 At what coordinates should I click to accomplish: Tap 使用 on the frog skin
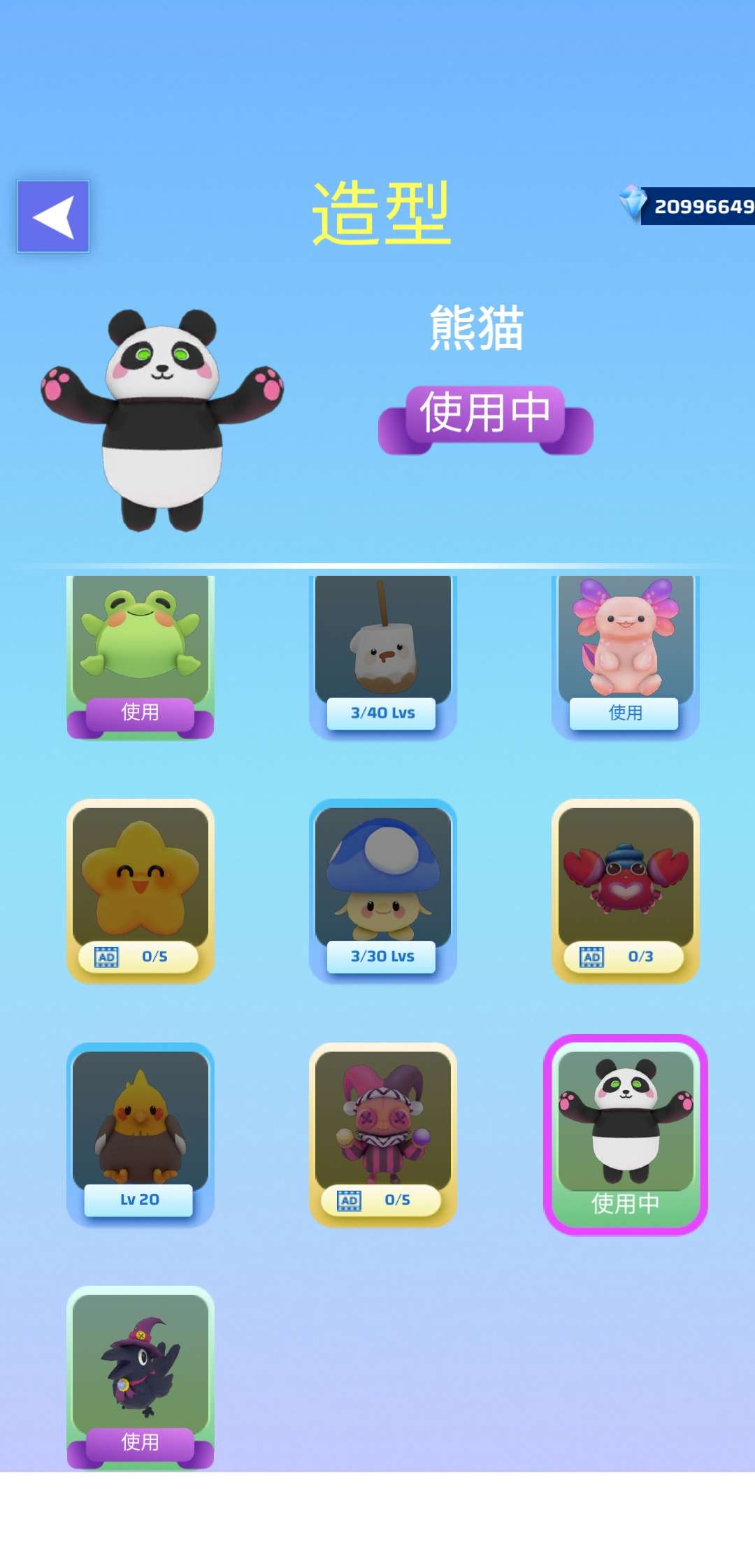point(140,713)
